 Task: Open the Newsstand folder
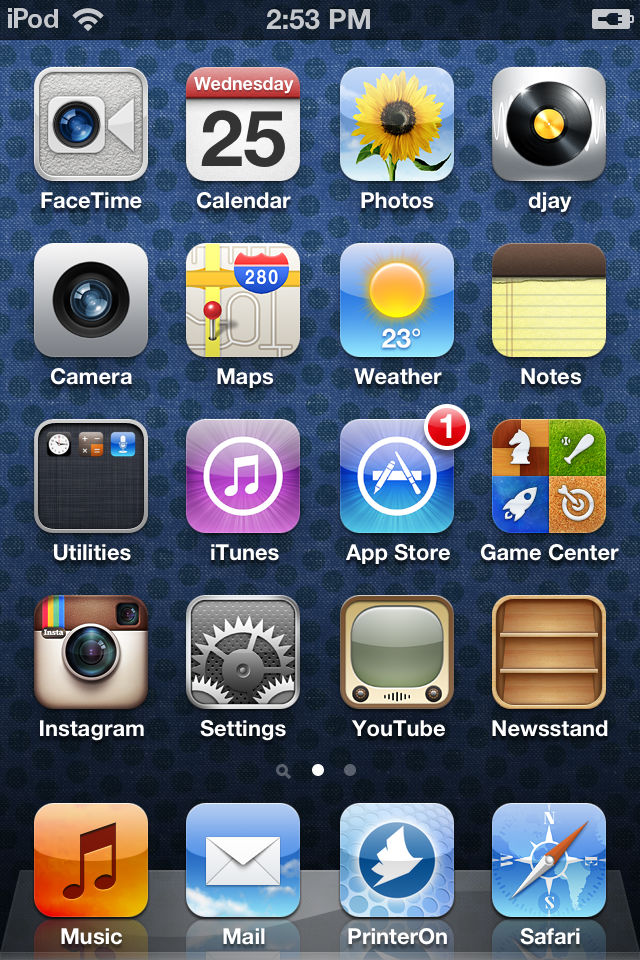click(x=549, y=652)
